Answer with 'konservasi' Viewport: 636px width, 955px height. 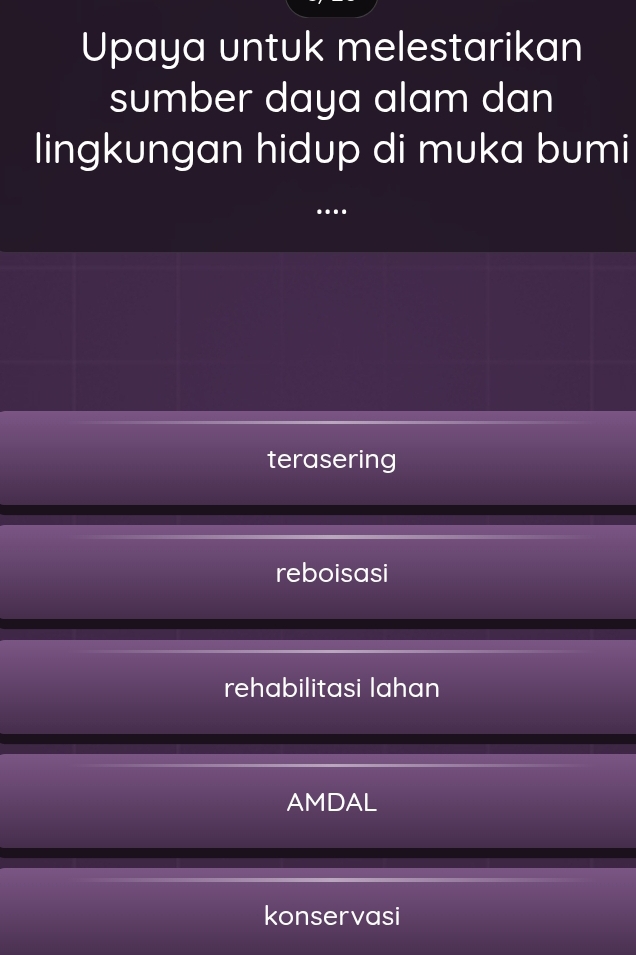[331, 915]
